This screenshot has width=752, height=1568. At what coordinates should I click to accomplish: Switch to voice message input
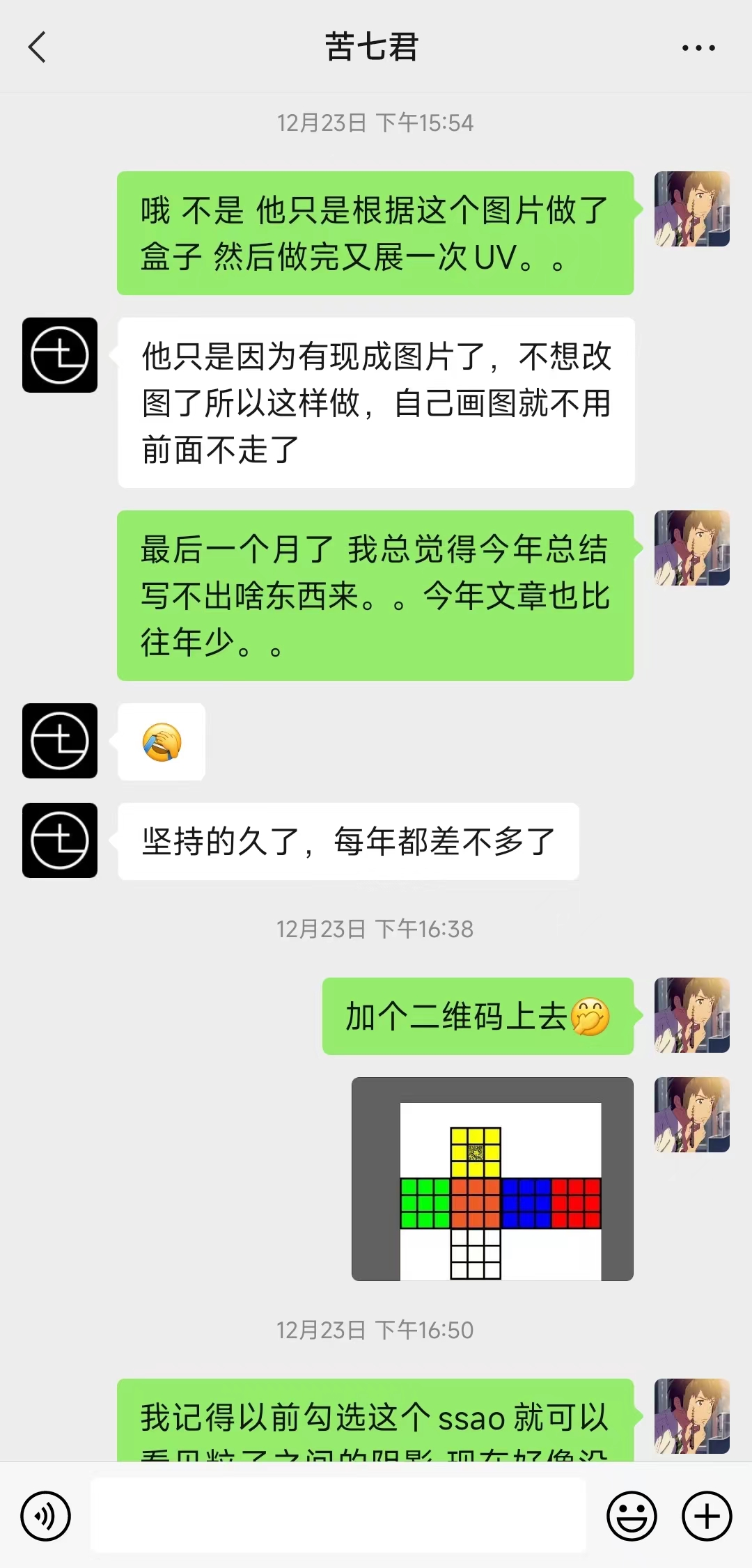(46, 1516)
